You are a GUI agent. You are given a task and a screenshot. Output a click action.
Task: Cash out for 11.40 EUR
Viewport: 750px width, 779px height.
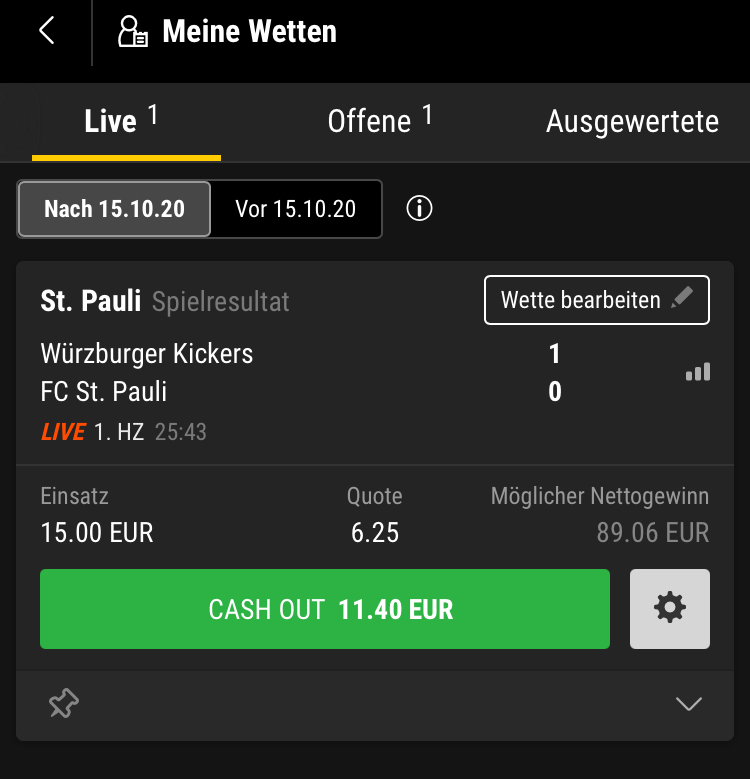point(325,609)
